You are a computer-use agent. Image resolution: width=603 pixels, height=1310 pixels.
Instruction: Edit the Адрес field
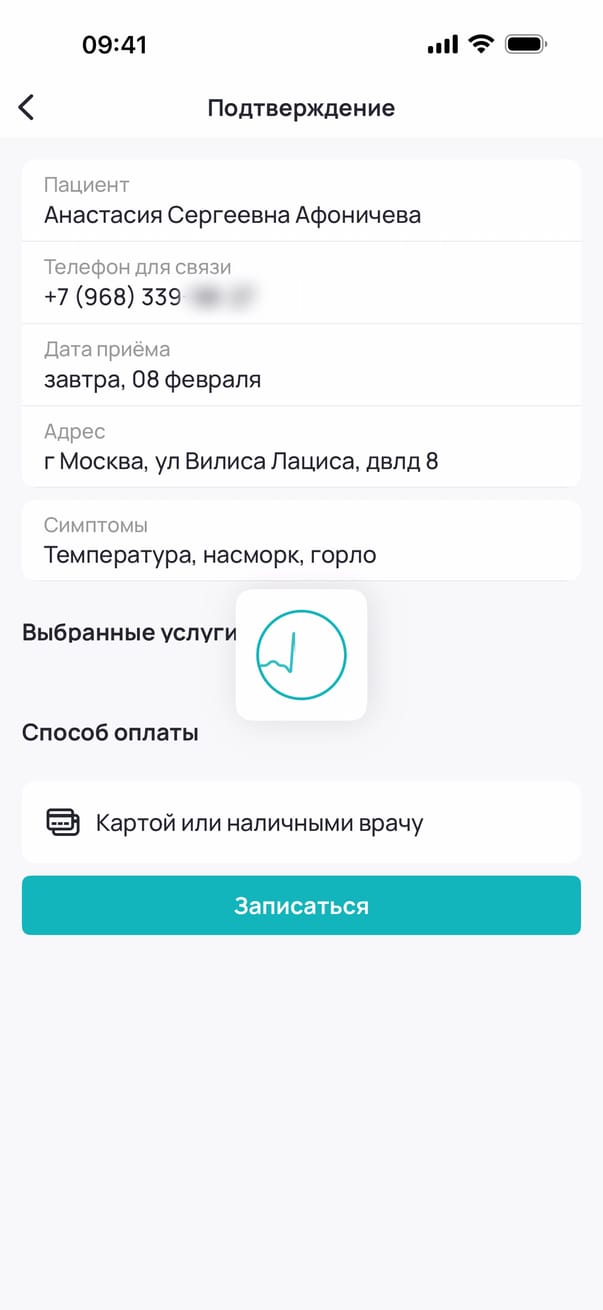(301, 447)
